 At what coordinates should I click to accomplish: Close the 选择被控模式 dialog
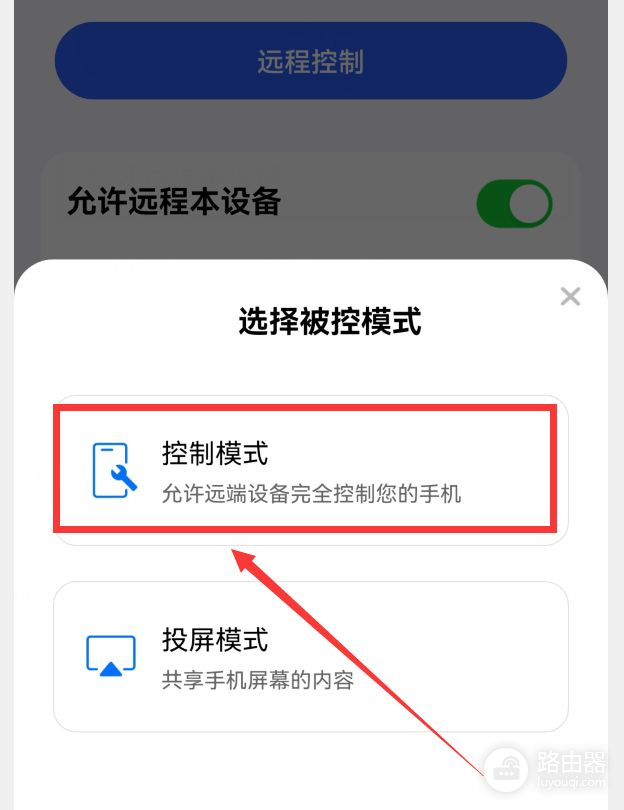[x=570, y=297]
